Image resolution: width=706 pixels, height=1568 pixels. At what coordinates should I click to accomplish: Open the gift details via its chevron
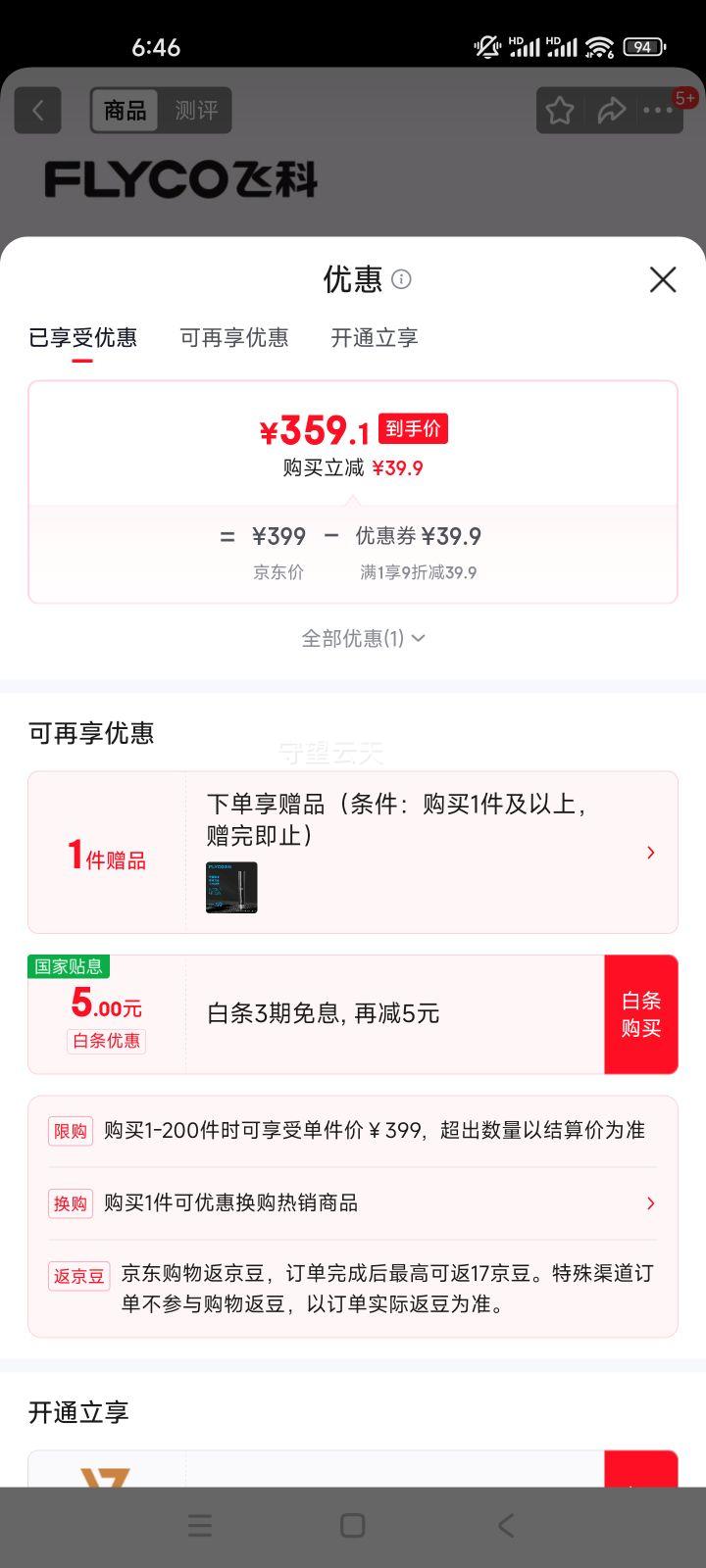[650, 852]
